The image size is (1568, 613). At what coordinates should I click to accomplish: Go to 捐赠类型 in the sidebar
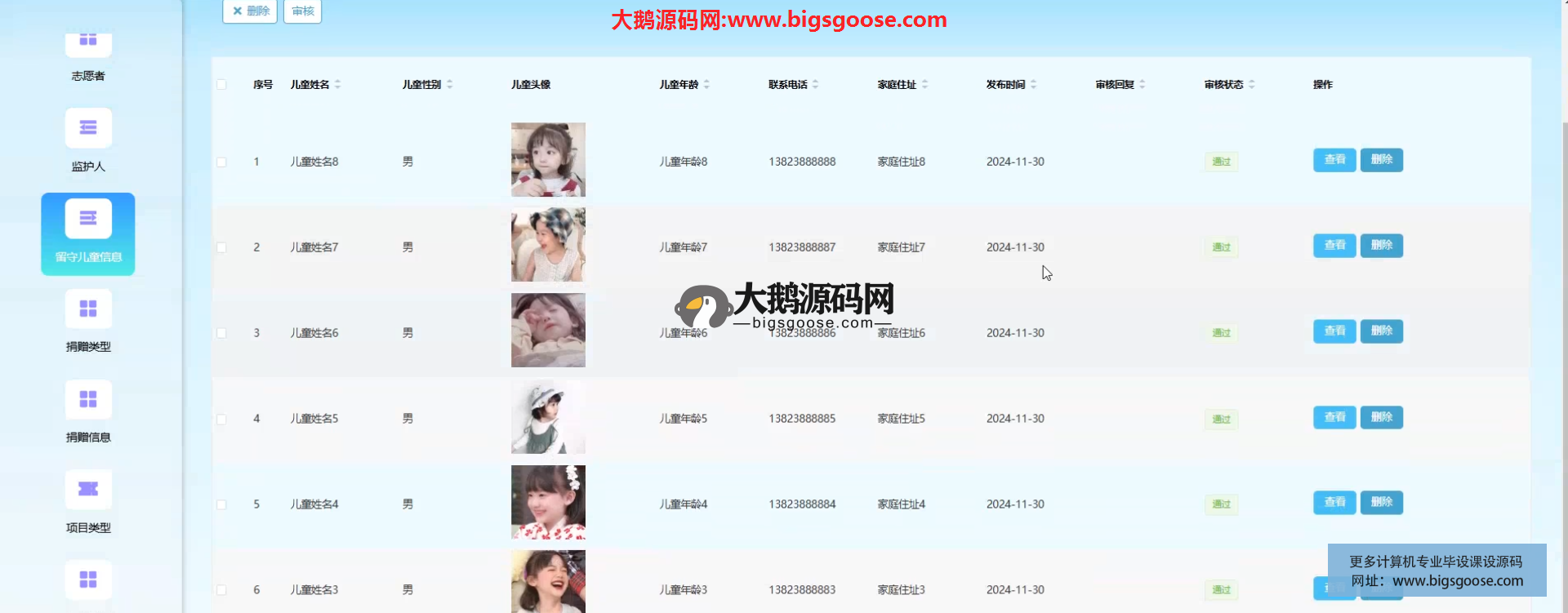point(88,322)
